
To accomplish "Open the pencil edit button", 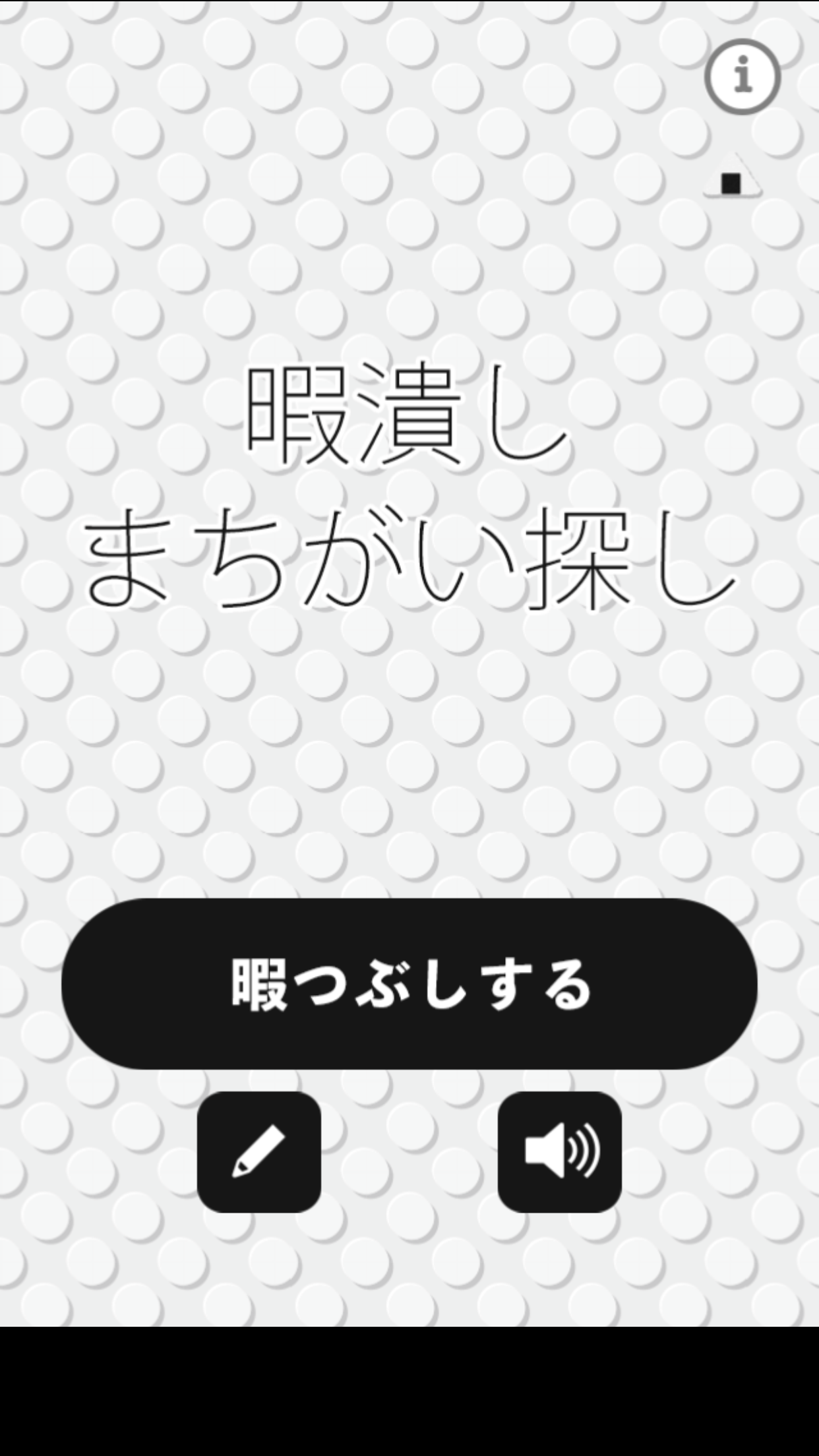I will click(x=259, y=1151).
